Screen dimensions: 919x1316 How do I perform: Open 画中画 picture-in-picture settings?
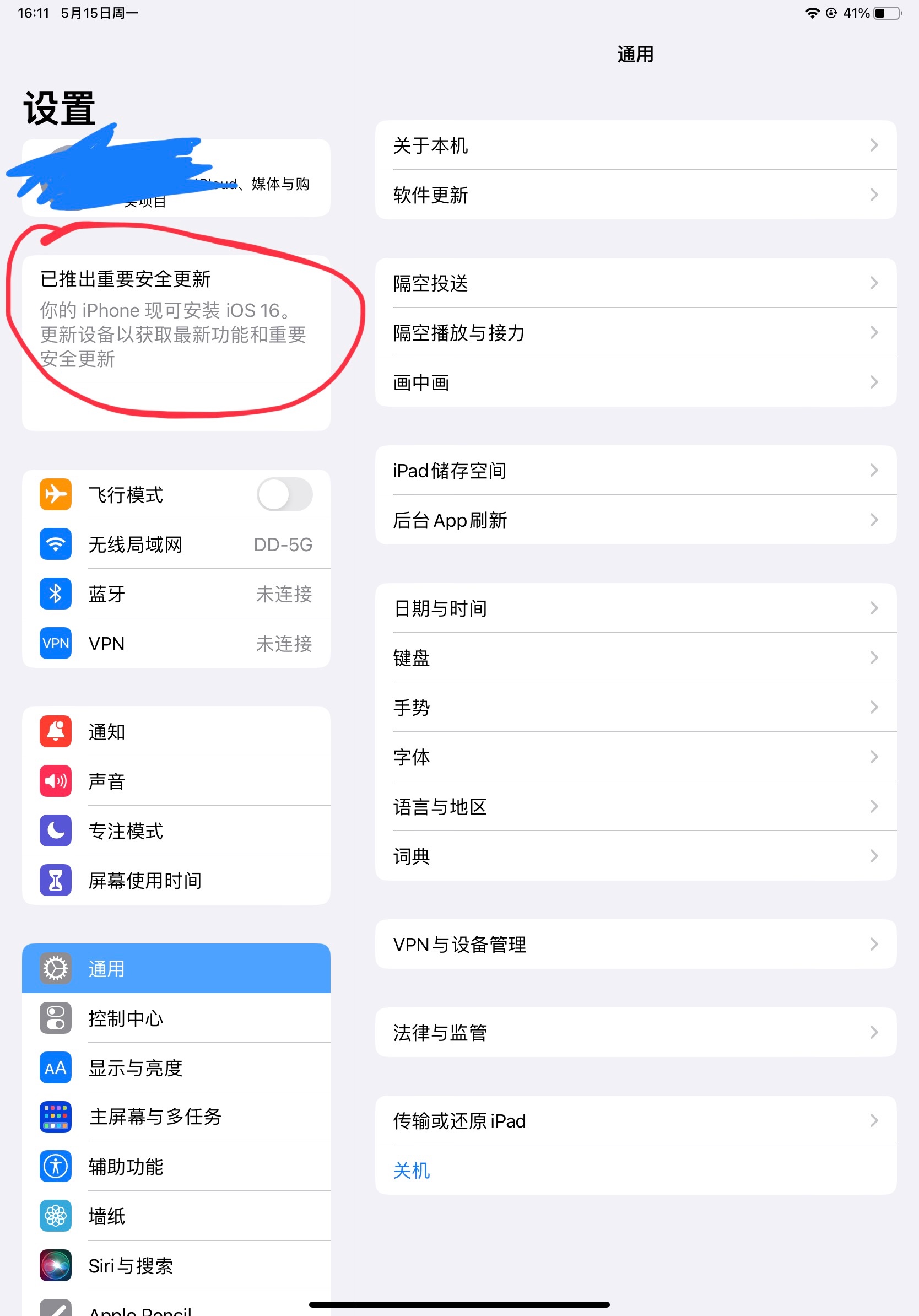coord(635,382)
